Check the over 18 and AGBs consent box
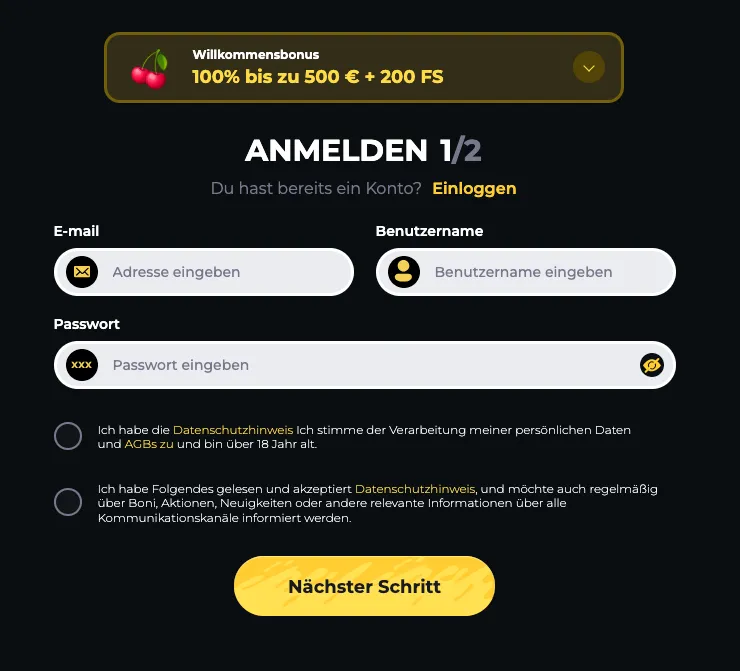Viewport: 740px width, 671px height. (x=68, y=436)
